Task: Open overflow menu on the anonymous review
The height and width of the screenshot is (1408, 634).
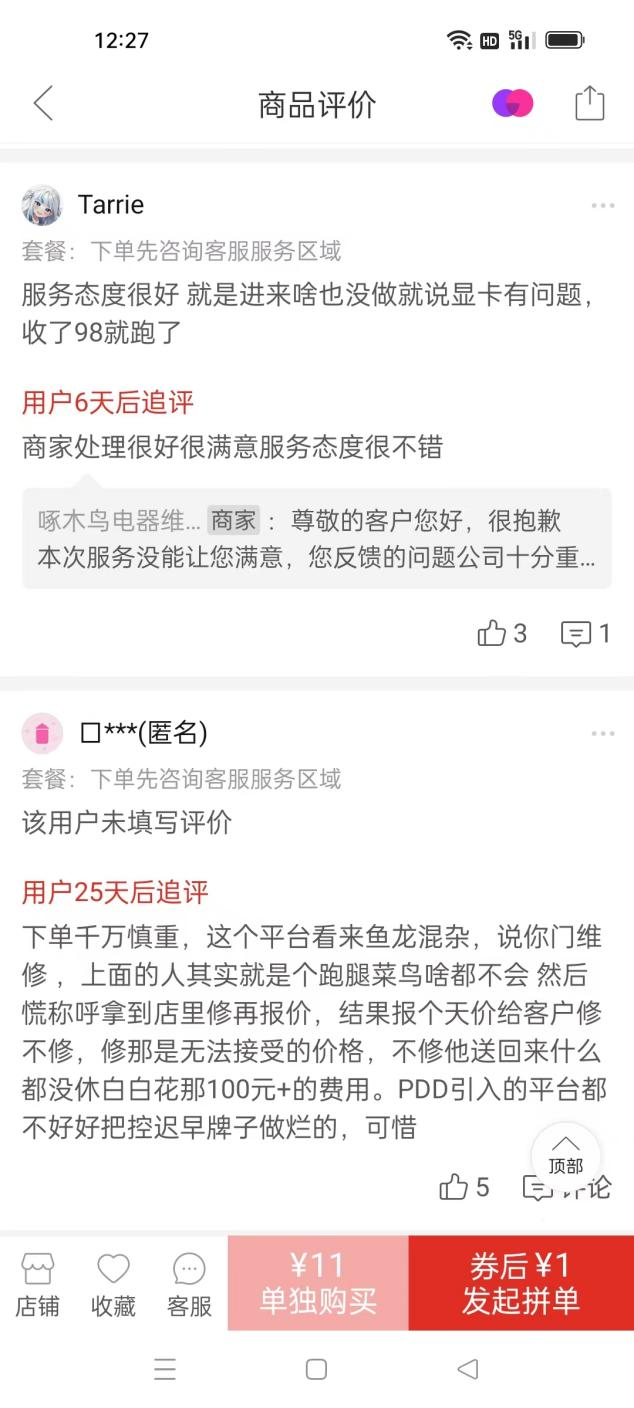Action: pos(602,734)
